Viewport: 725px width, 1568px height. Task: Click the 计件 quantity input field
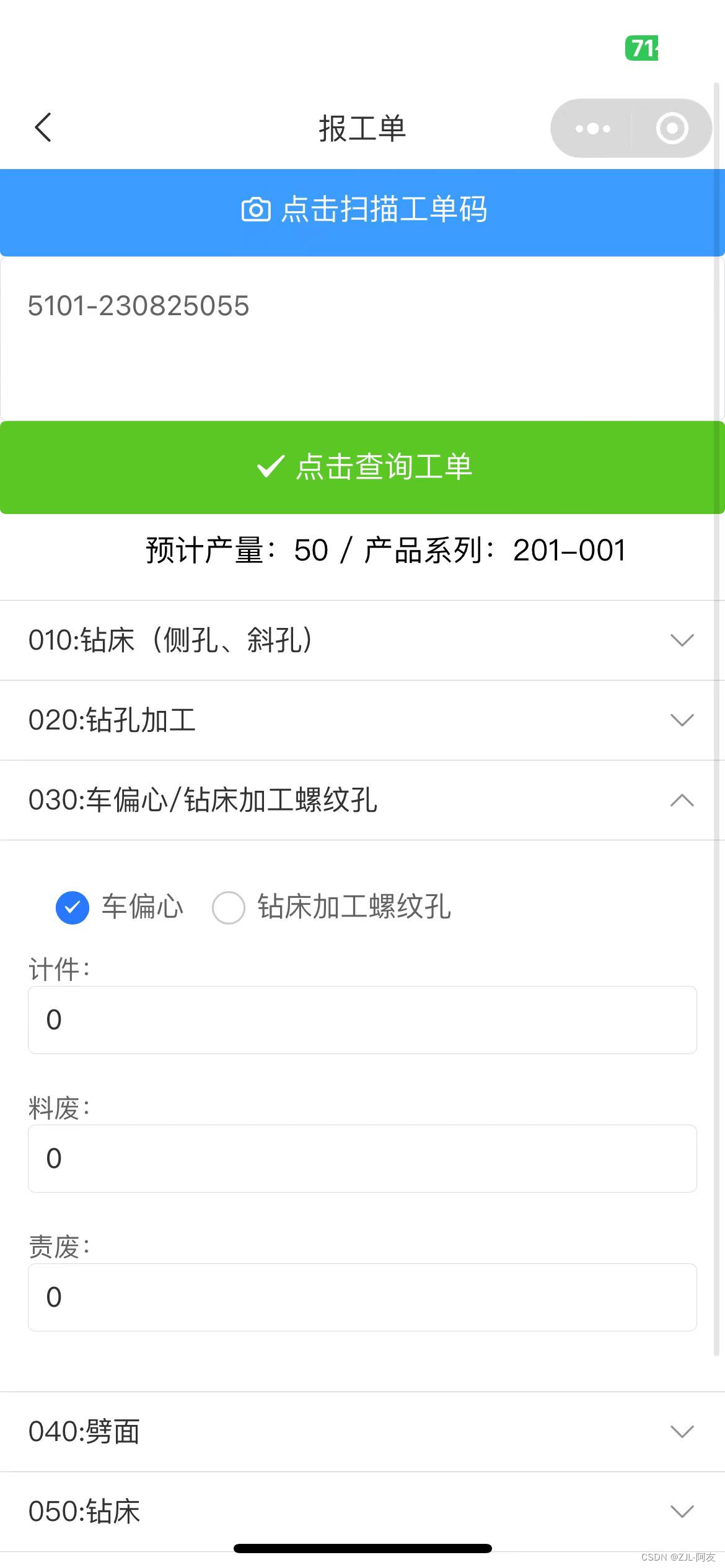pyautogui.click(x=362, y=1020)
